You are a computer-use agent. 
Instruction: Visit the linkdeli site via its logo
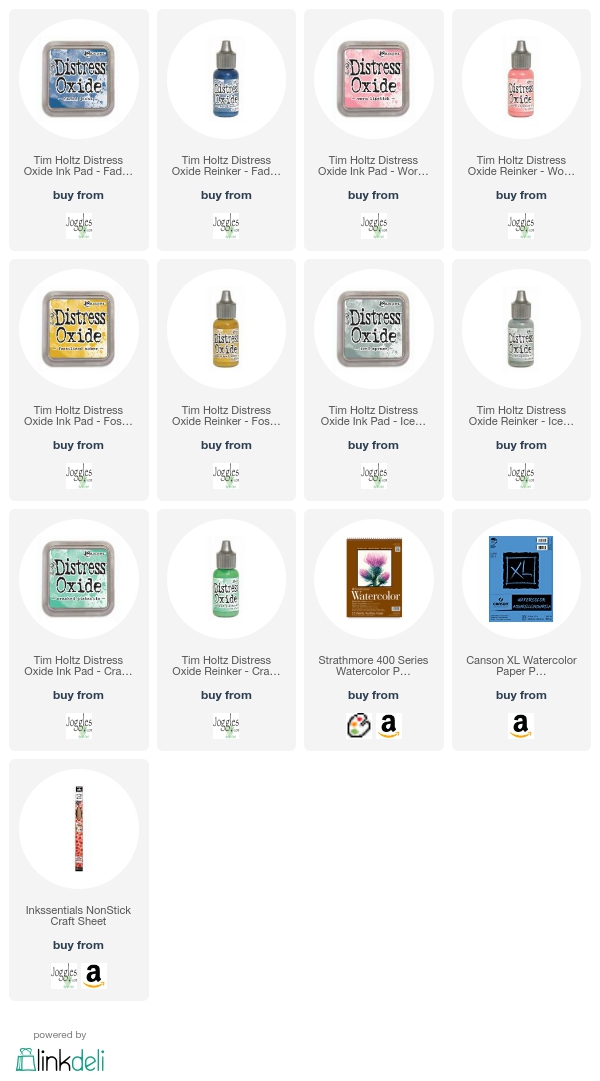click(x=60, y=1060)
